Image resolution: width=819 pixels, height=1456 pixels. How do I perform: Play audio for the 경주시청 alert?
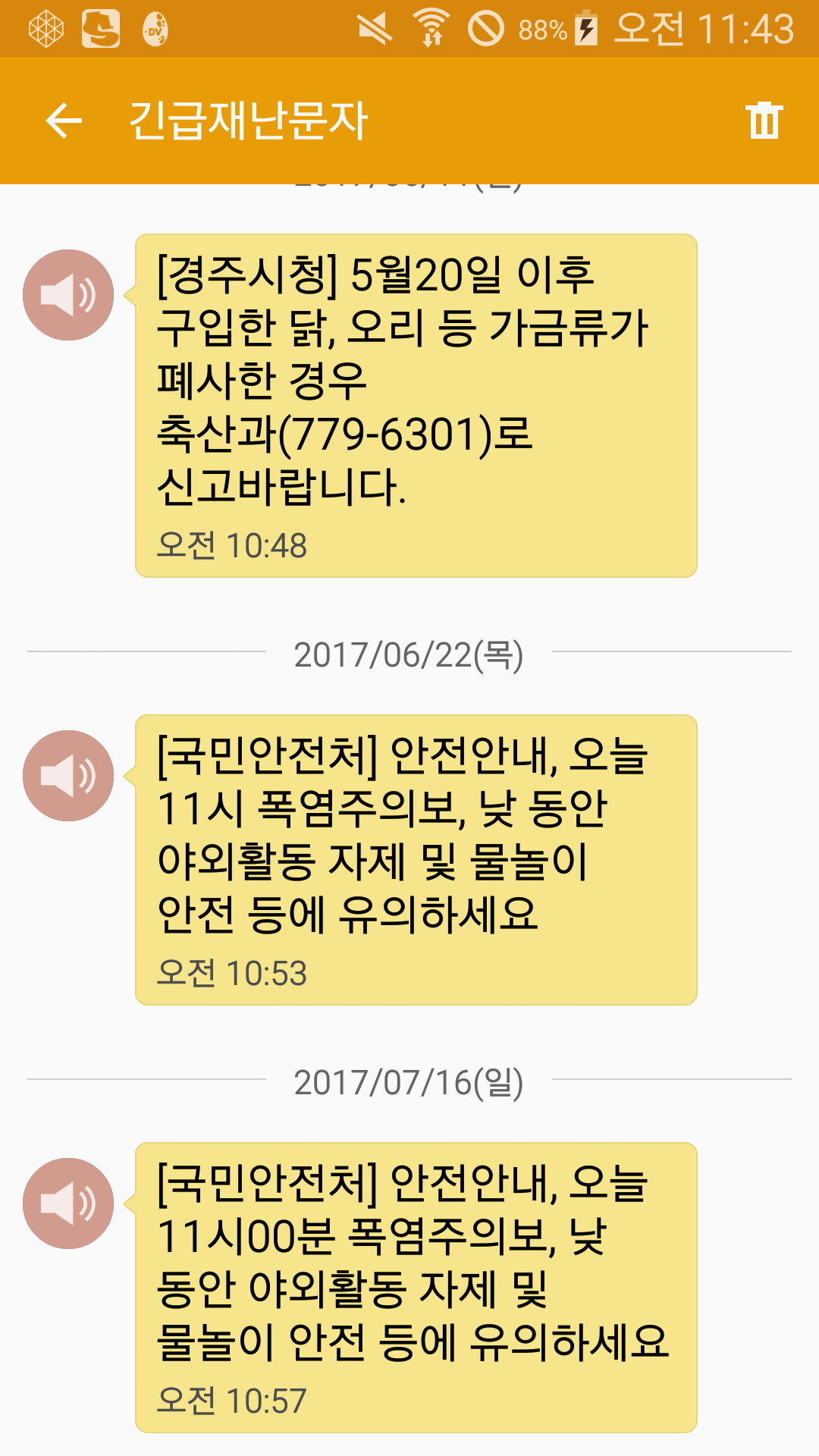coord(68,295)
